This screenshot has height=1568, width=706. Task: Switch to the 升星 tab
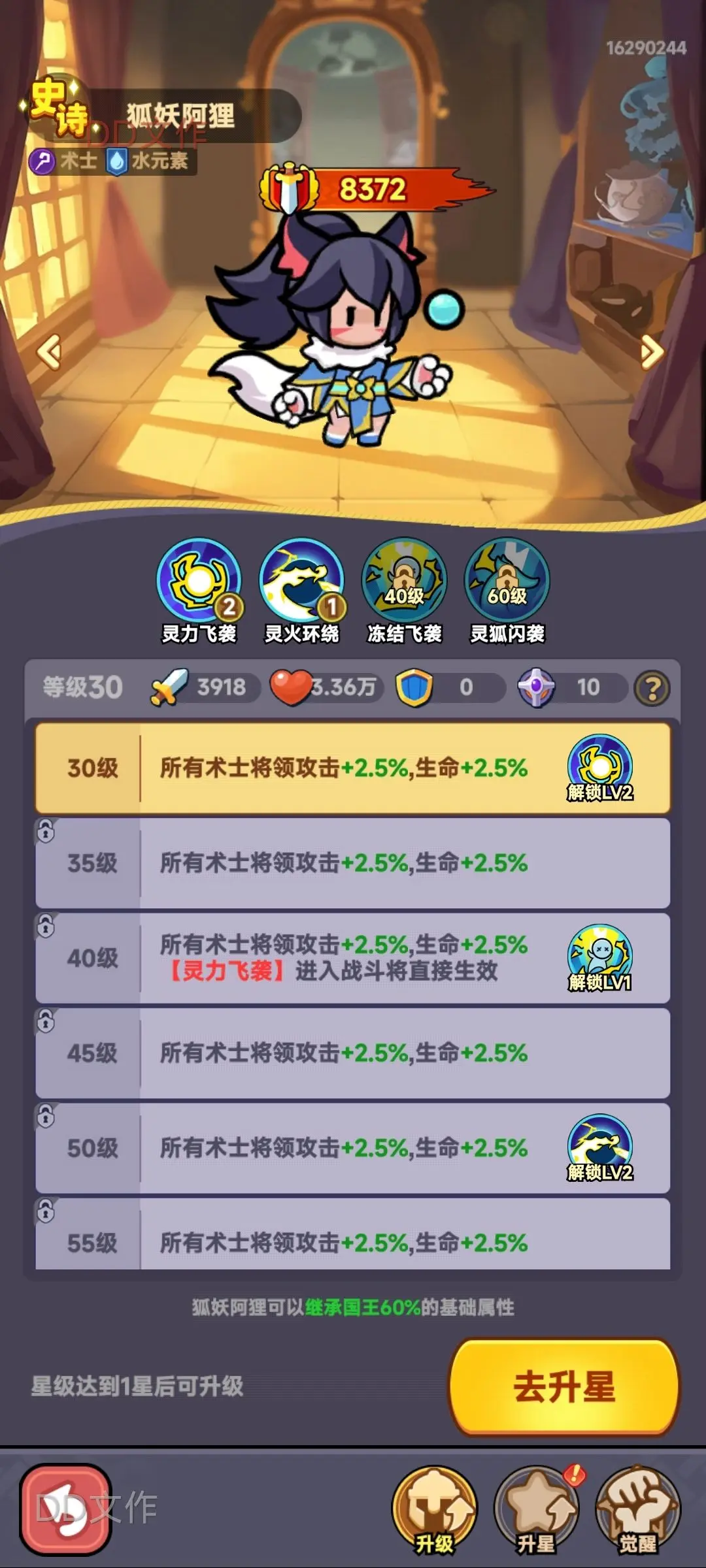point(536,1510)
